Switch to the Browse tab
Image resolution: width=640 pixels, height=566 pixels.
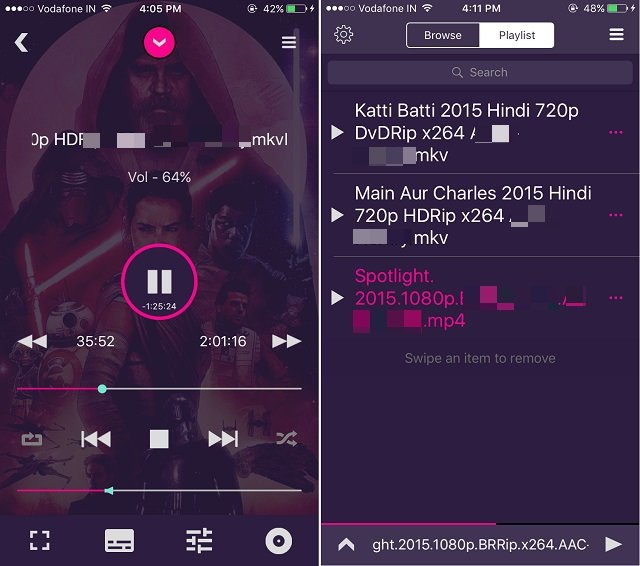[442, 35]
